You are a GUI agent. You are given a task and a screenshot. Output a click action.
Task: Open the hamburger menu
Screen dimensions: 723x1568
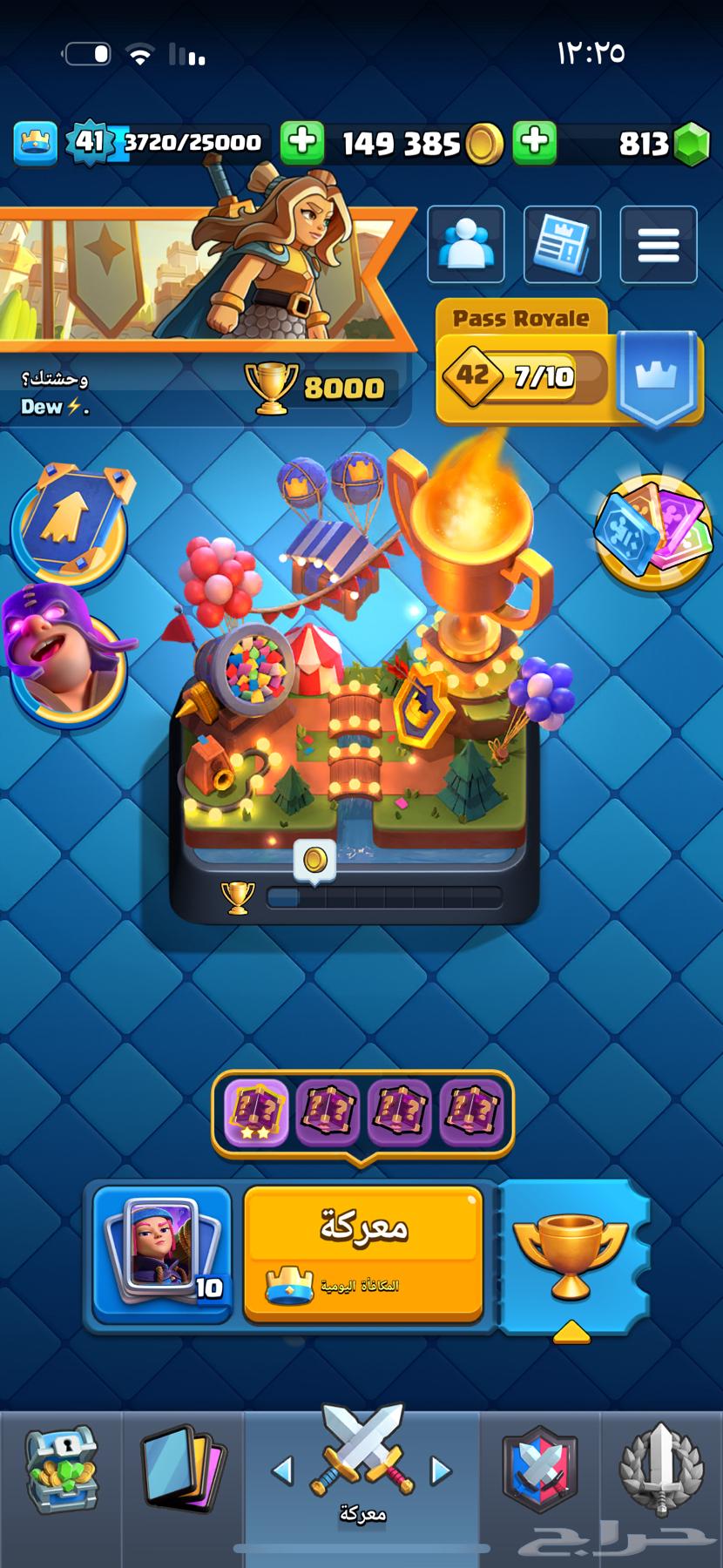pyautogui.click(x=658, y=245)
